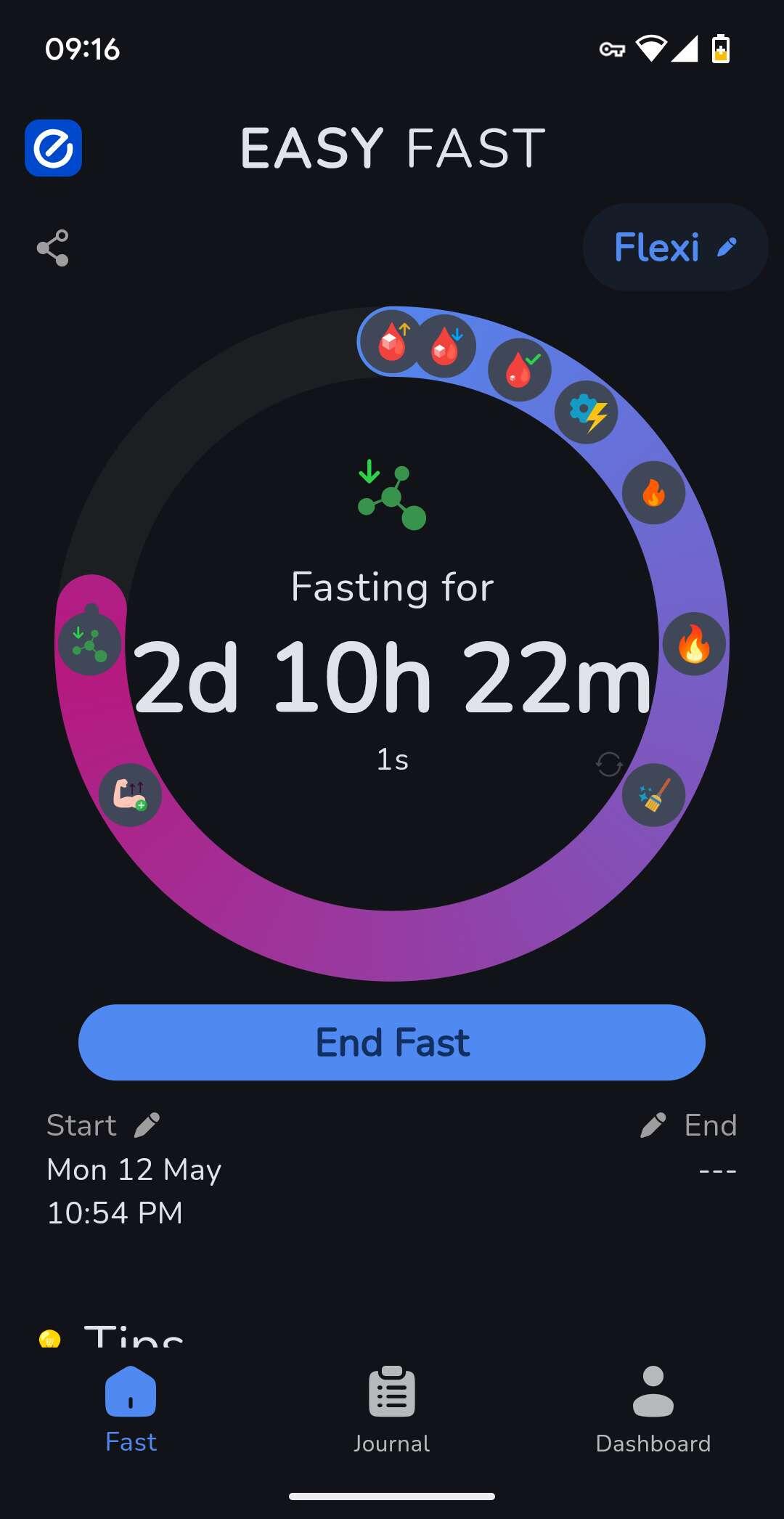
Task: Select the Fast tab
Action: [131, 1409]
